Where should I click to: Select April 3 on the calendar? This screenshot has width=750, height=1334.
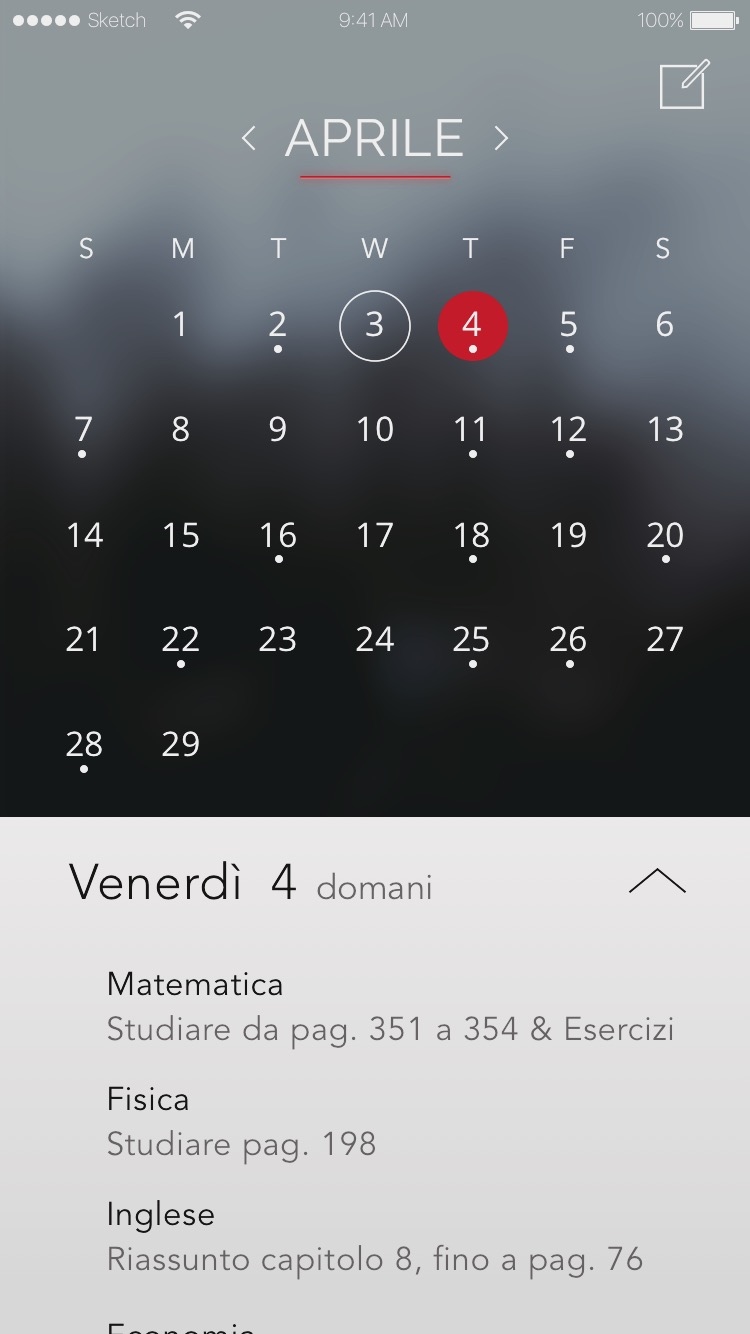(375, 325)
